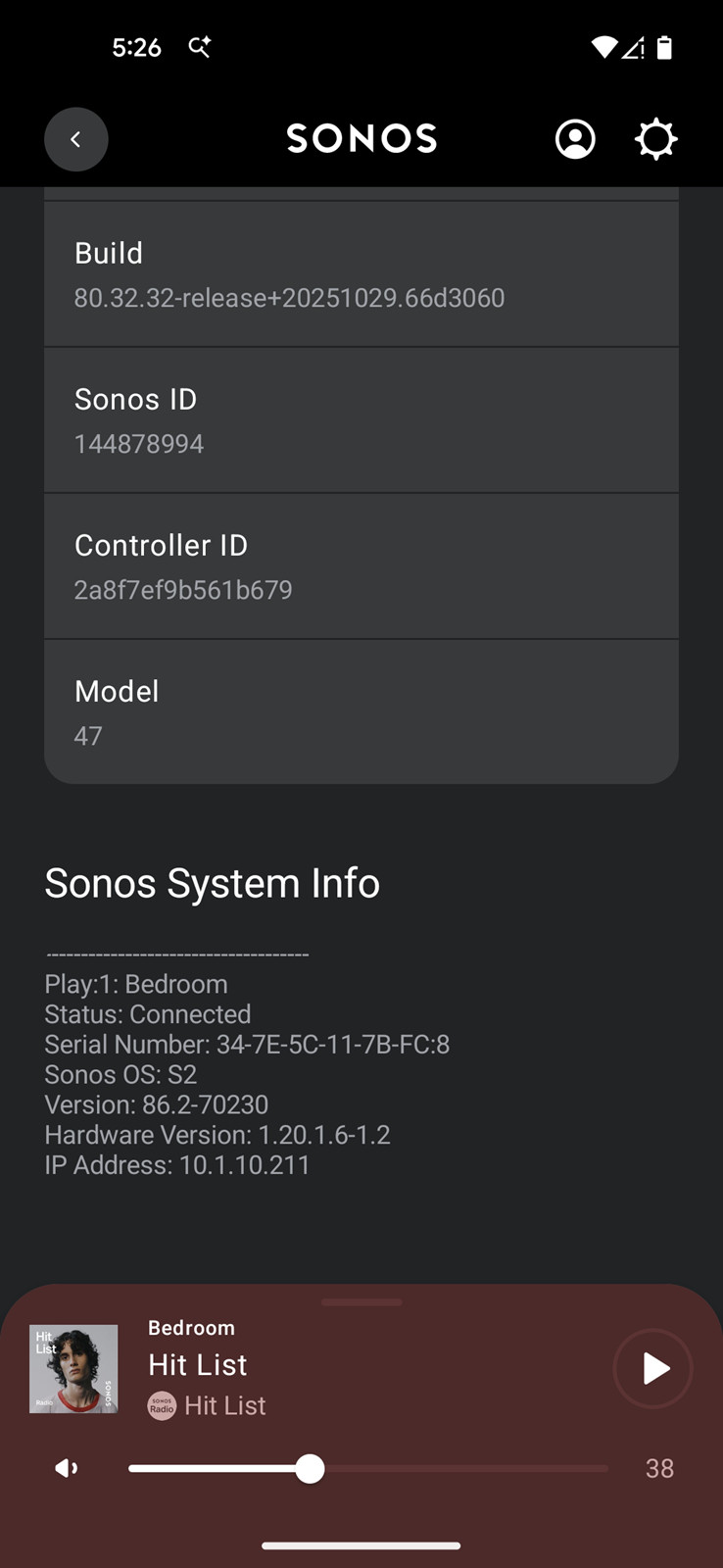Open the account profile icon

click(x=575, y=139)
